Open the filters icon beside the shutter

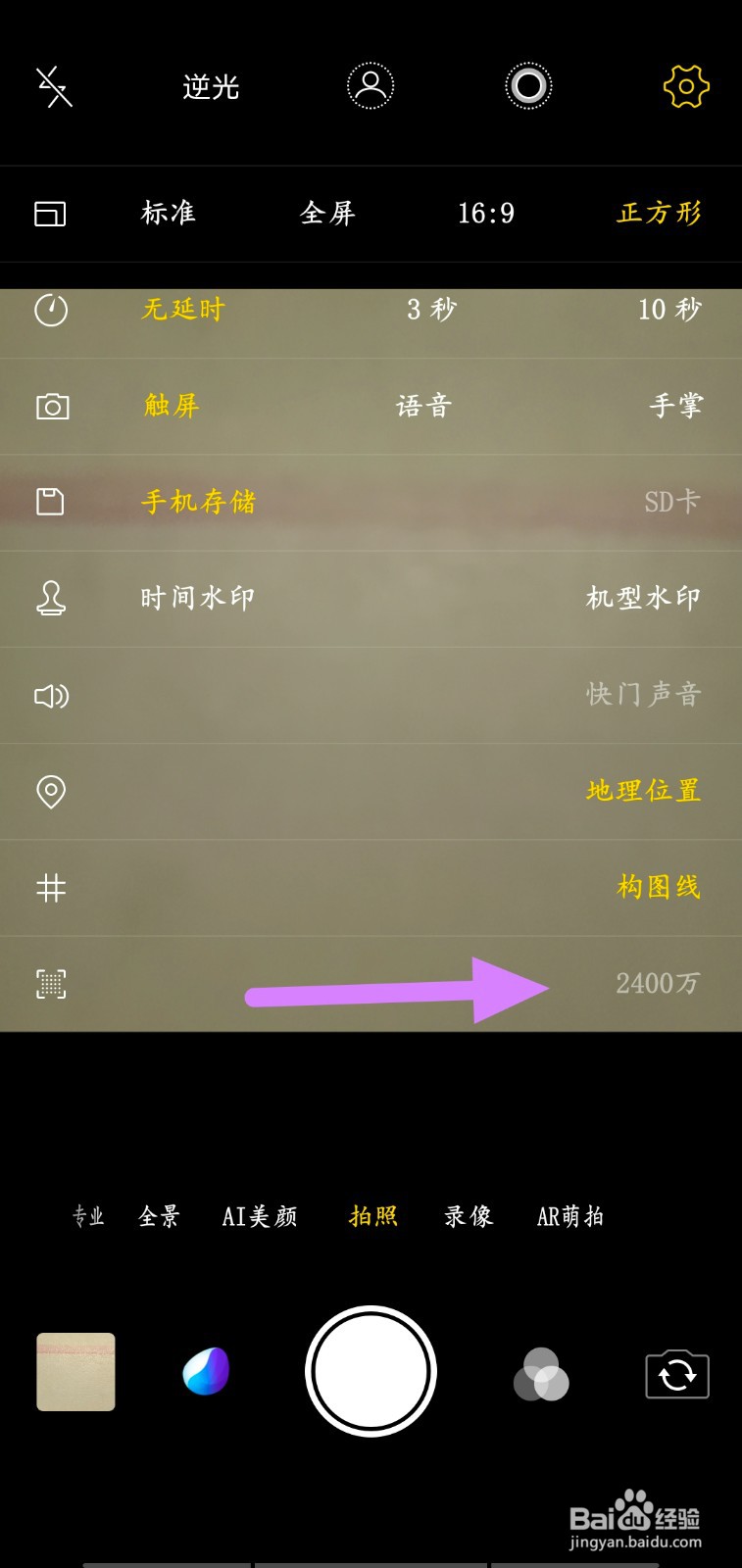coord(540,1373)
